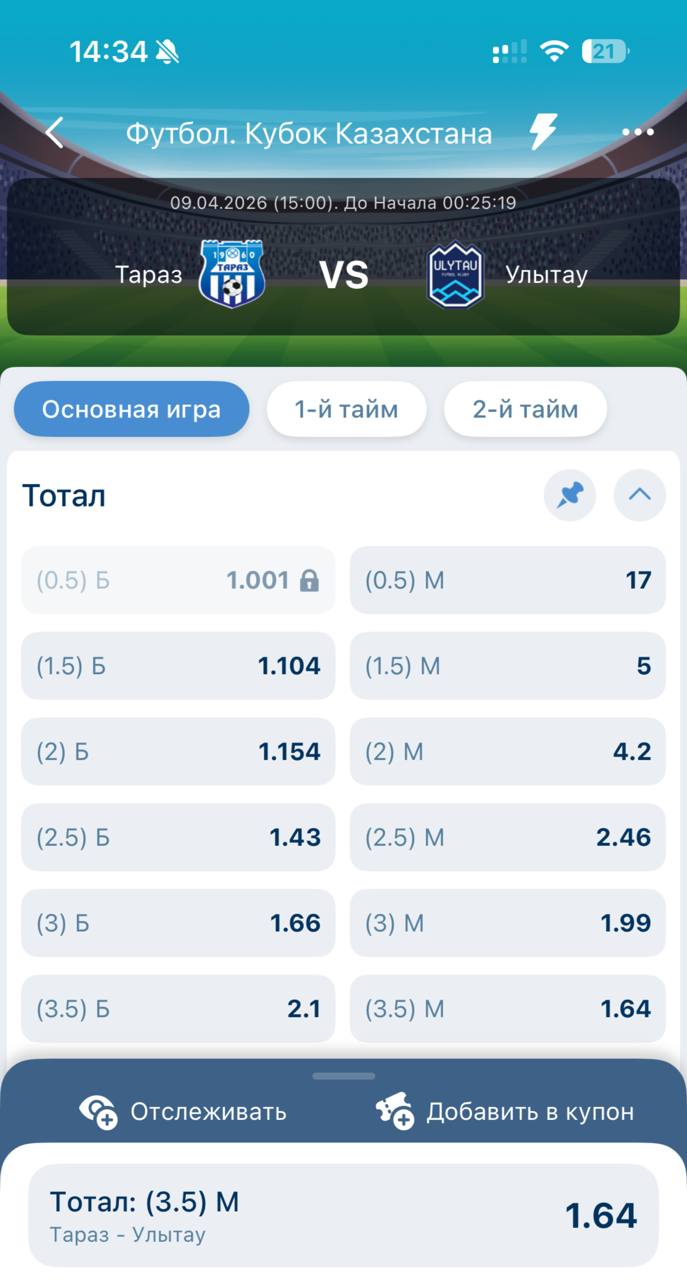Collapse the Тотал section
This screenshot has width=687, height=1280.
tap(640, 495)
